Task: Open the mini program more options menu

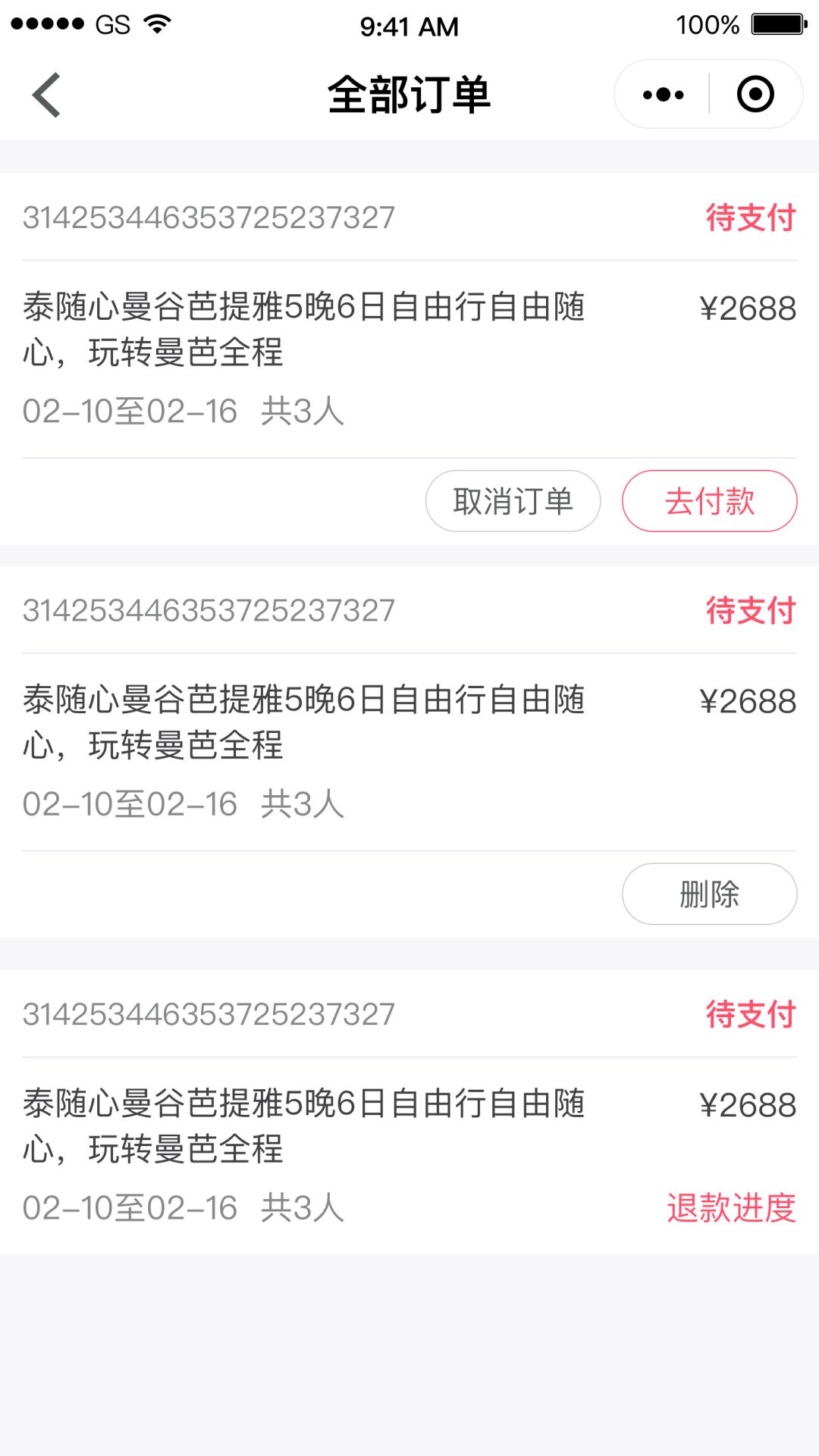Action: [x=663, y=95]
